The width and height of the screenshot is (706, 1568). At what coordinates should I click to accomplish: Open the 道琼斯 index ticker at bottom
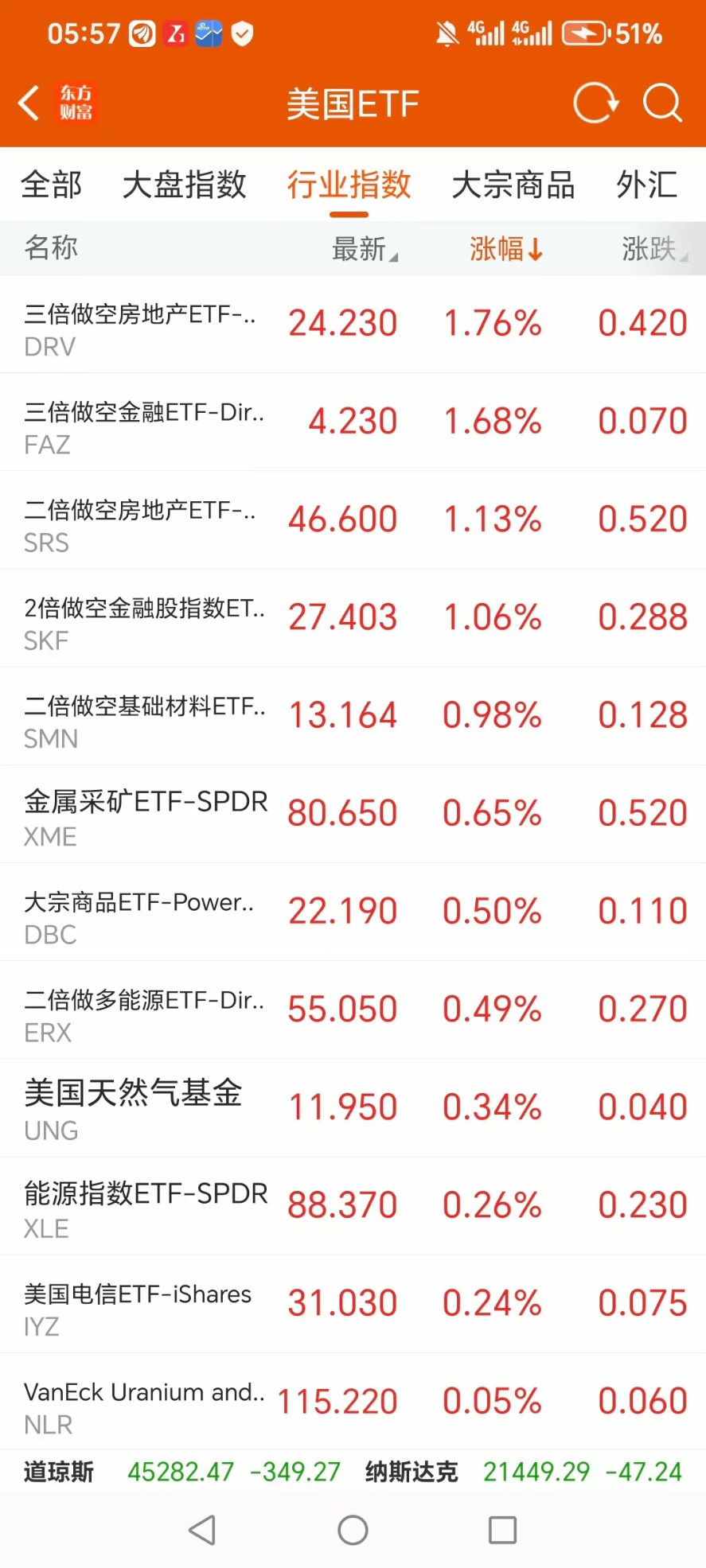point(182,1472)
